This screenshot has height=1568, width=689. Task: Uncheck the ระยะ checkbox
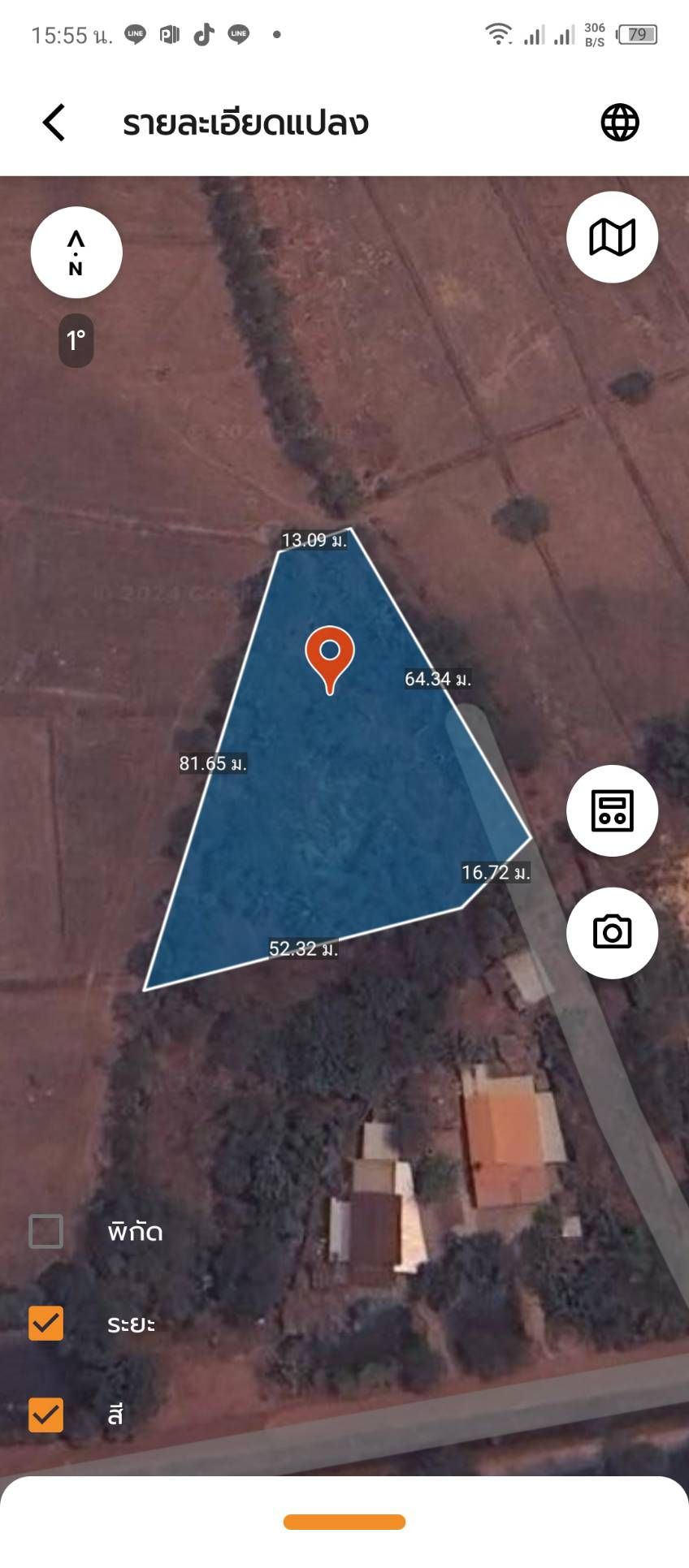pyautogui.click(x=46, y=1323)
